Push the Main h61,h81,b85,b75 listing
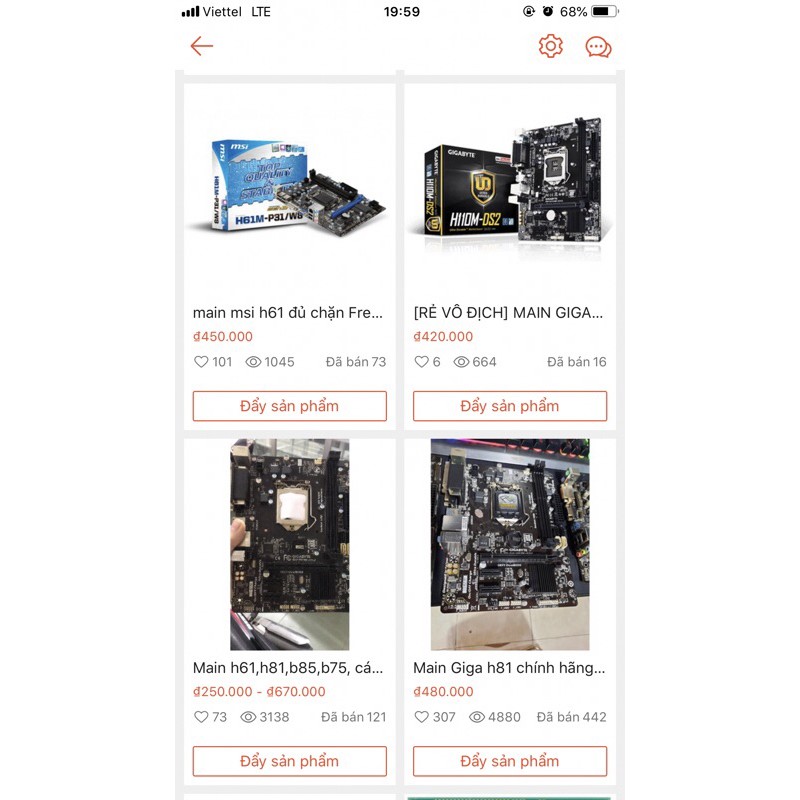Screen dimensions: 800x800 coord(289,761)
